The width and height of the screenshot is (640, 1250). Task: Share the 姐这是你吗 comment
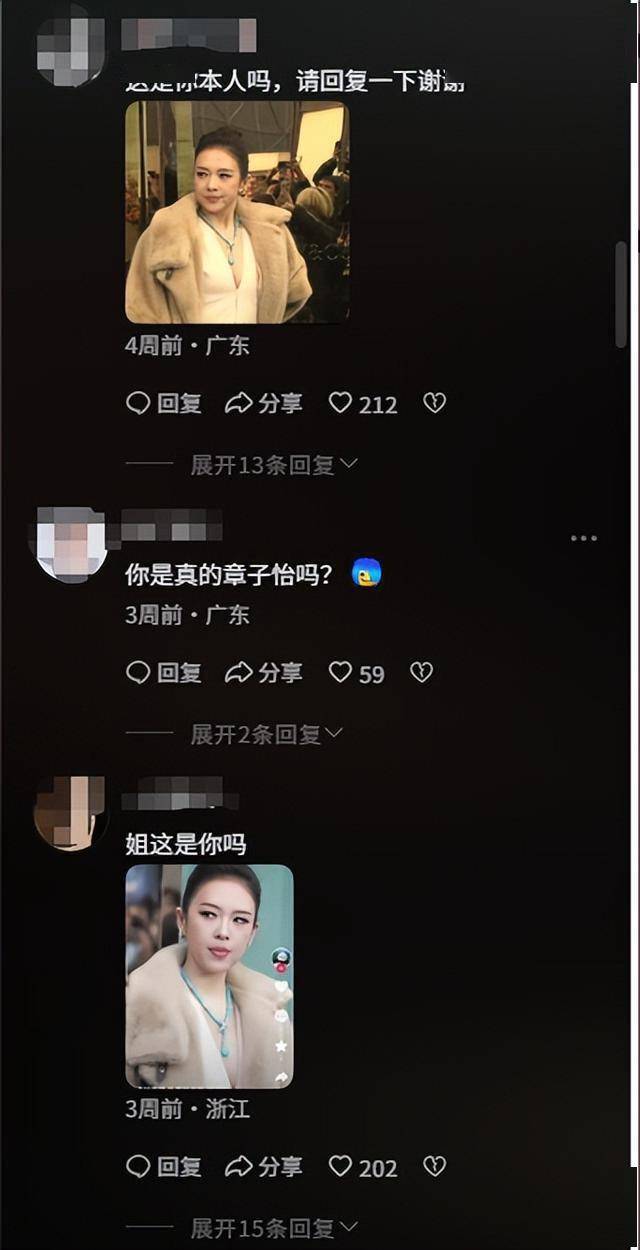pos(263,1166)
